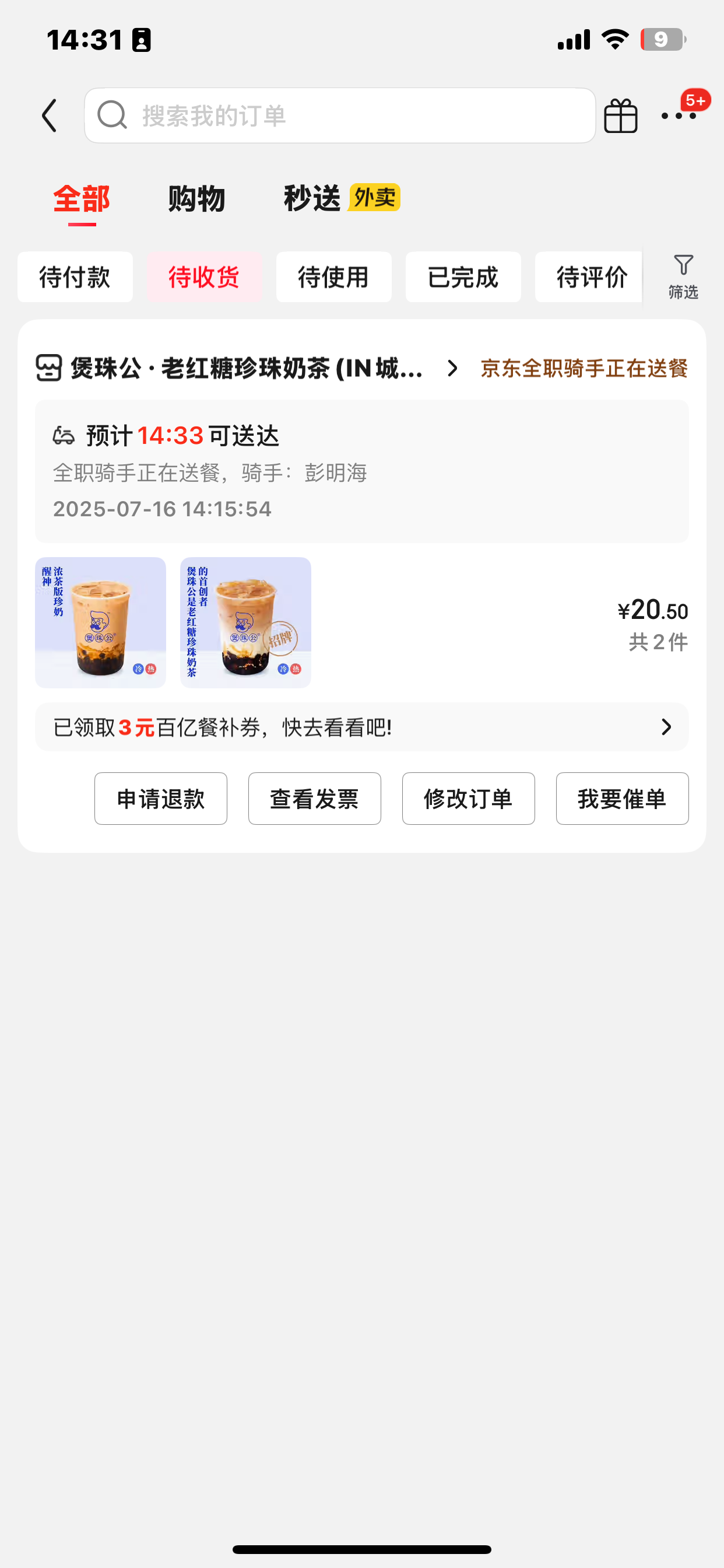Open the 筛选 filter options

coord(683,277)
